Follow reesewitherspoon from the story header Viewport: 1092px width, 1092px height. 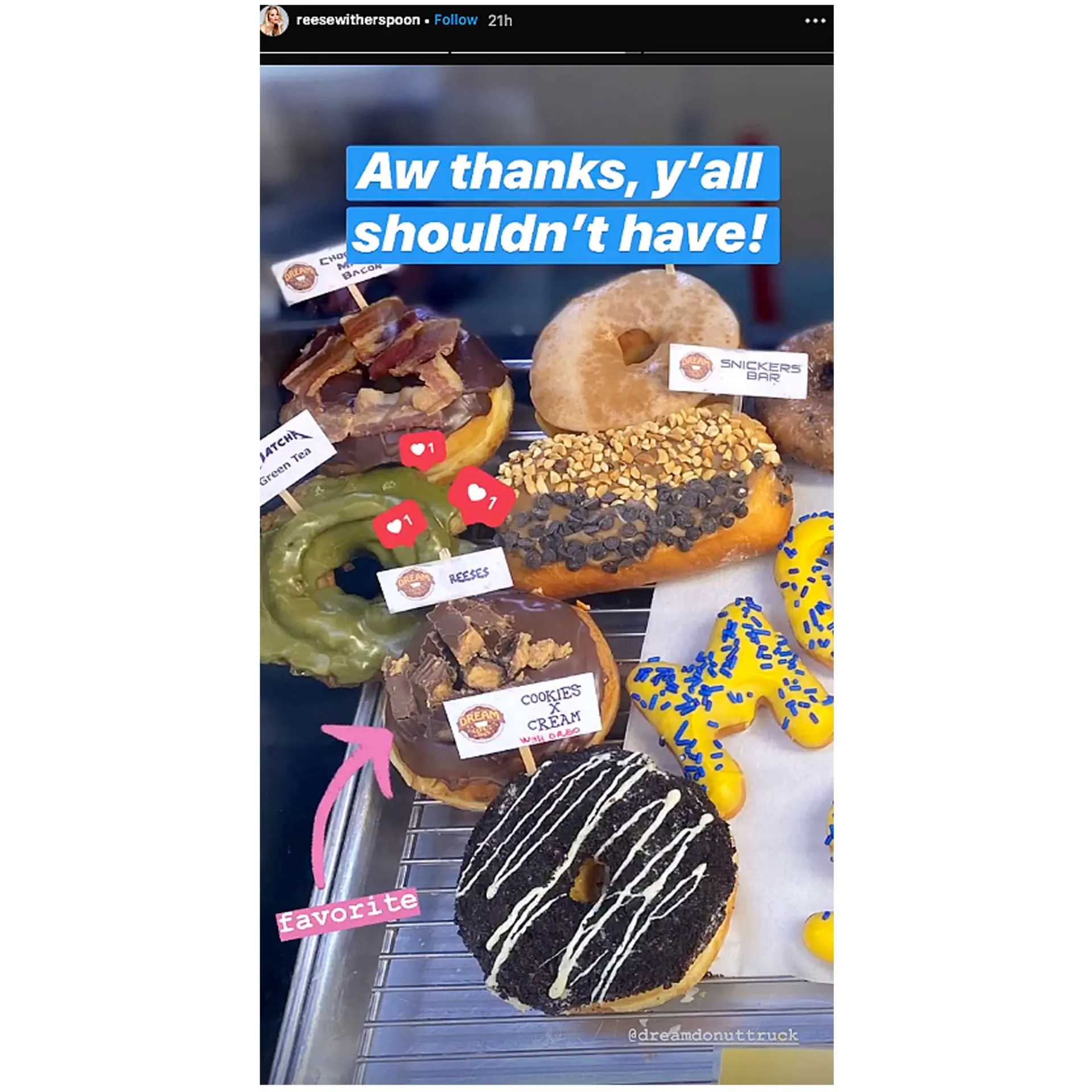[455, 20]
